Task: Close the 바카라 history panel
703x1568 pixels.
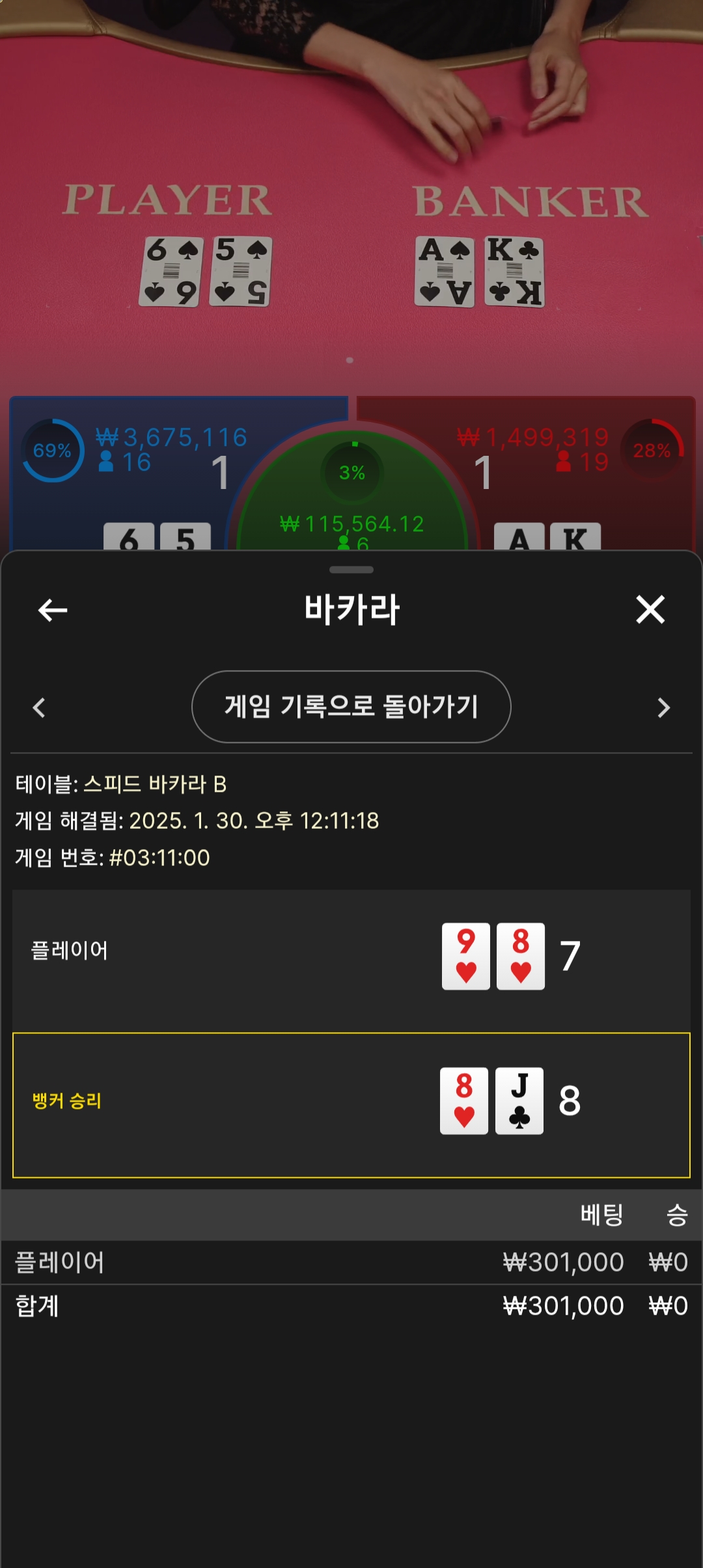Action: [x=650, y=609]
